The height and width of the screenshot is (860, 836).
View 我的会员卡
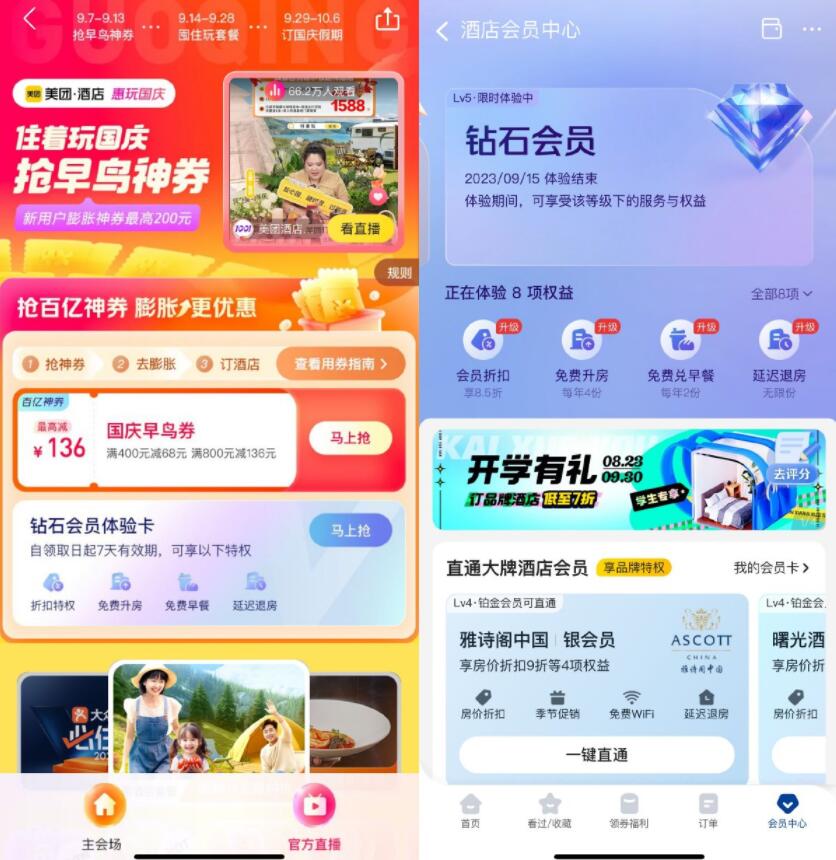coord(771,568)
